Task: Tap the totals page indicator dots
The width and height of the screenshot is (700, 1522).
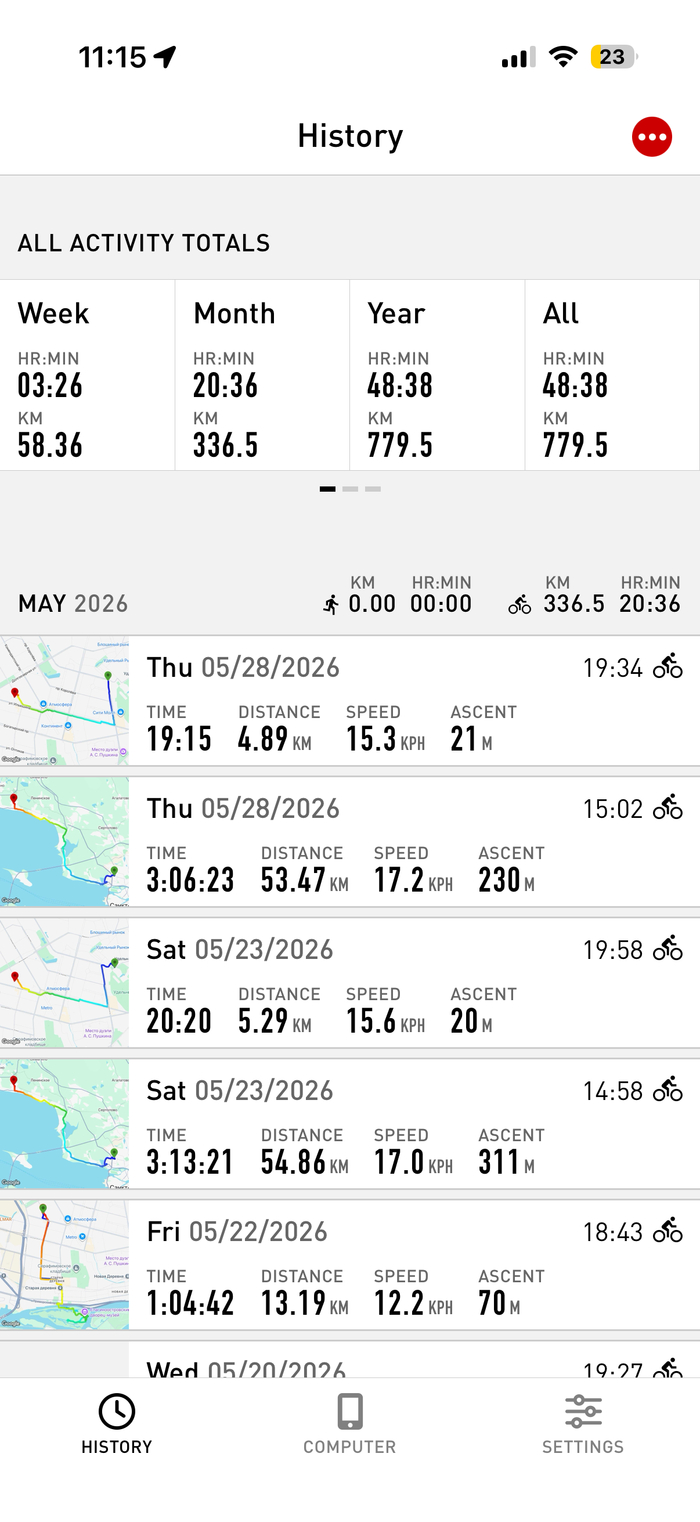Action: click(350, 489)
